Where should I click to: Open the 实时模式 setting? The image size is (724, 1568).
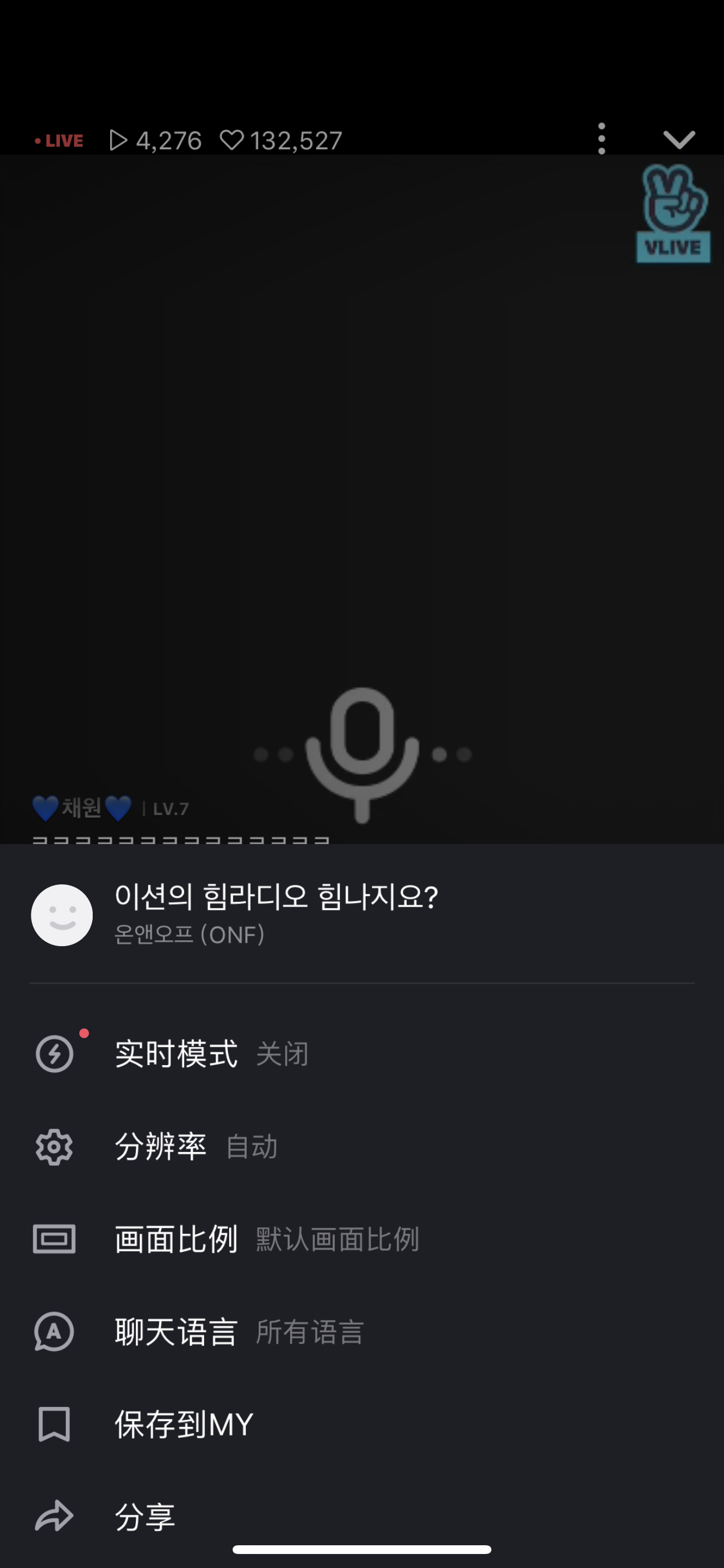(x=362, y=1053)
